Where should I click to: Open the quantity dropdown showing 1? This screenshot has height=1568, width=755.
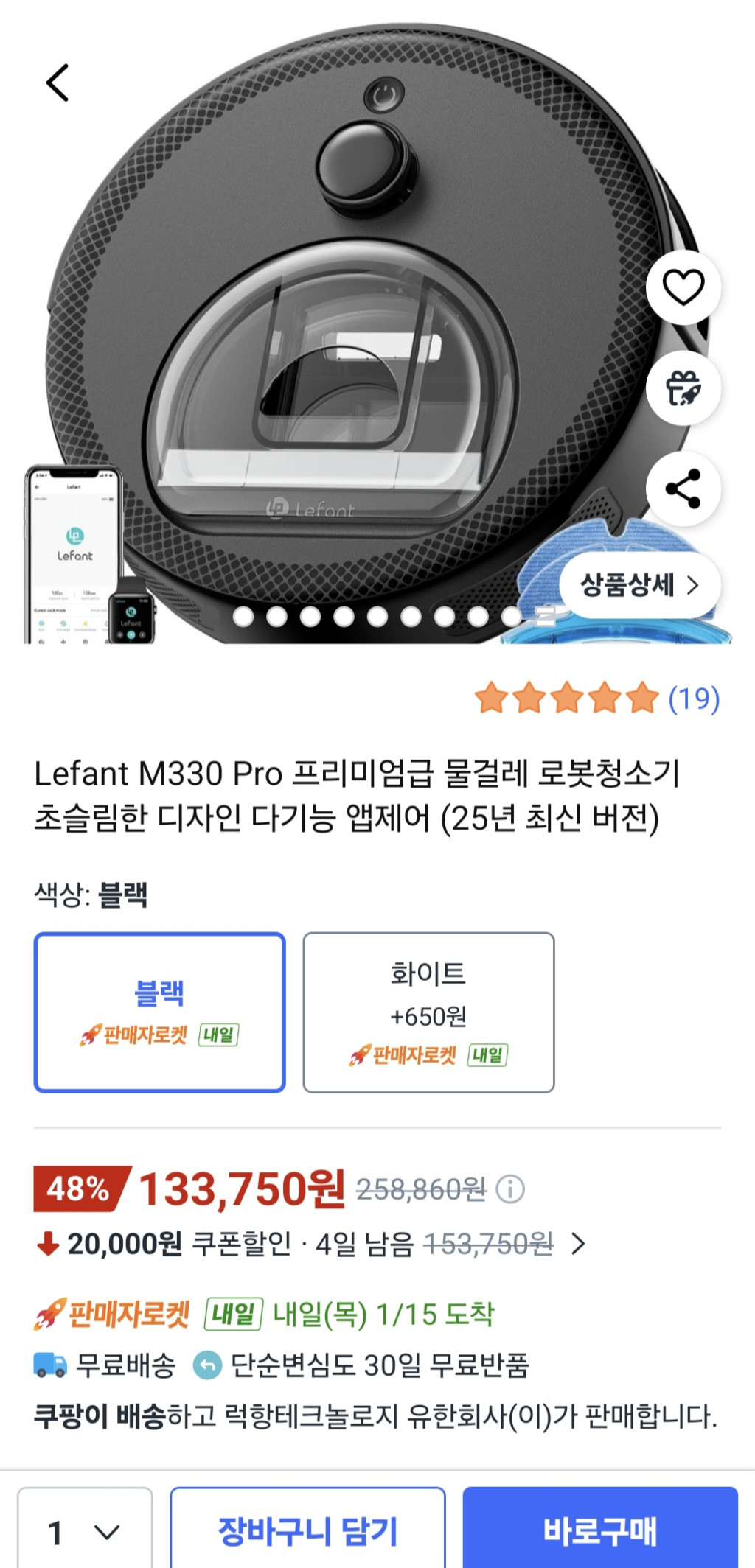tap(85, 1533)
